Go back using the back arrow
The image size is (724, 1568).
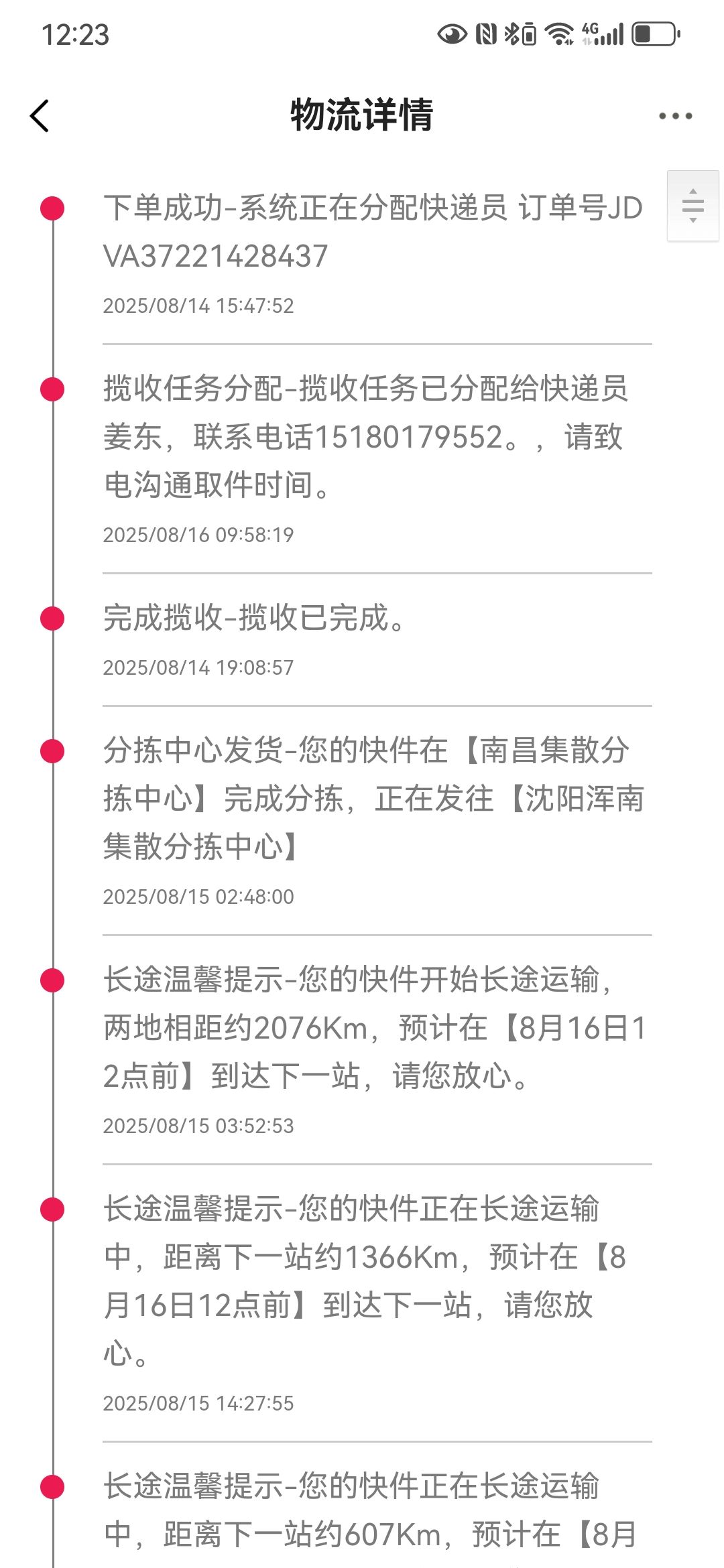pyautogui.click(x=40, y=116)
